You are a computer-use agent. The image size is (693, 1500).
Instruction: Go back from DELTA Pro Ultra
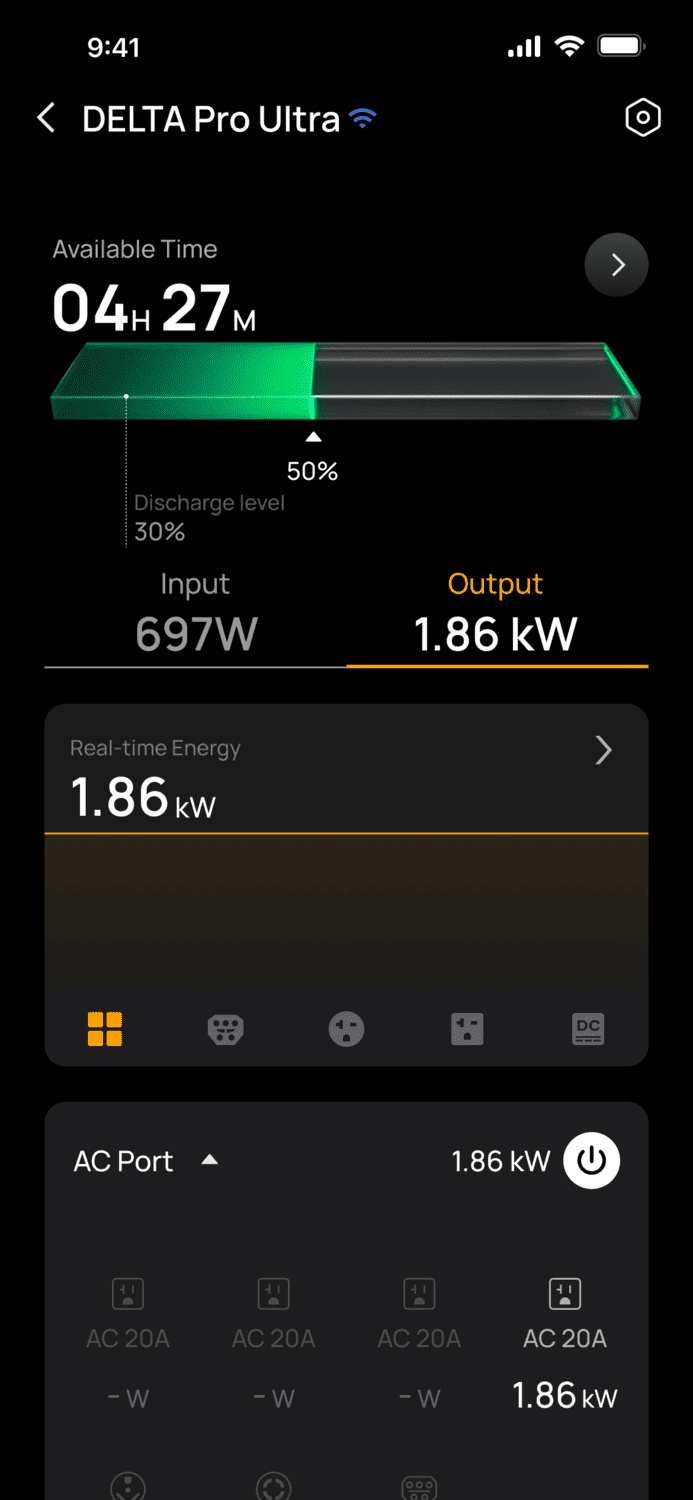coord(46,118)
